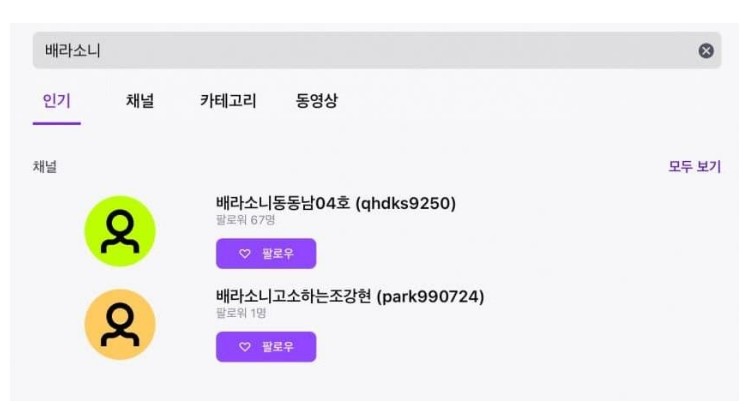This screenshot has width=747, height=413.
Task: Switch to the 카테고리 tab
Action: tap(228, 101)
